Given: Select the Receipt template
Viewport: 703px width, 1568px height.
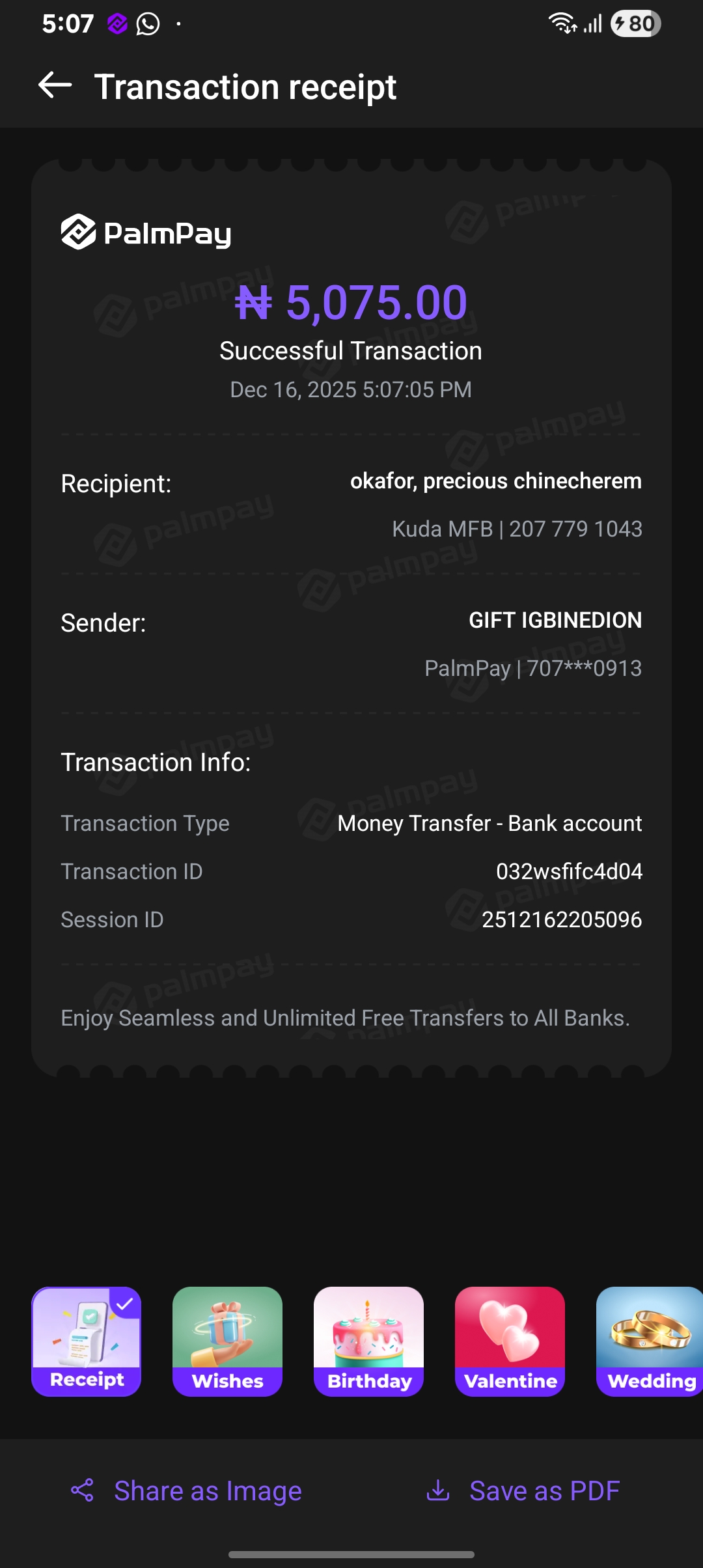Looking at the screenshot, I should [x=87, y=1341].
